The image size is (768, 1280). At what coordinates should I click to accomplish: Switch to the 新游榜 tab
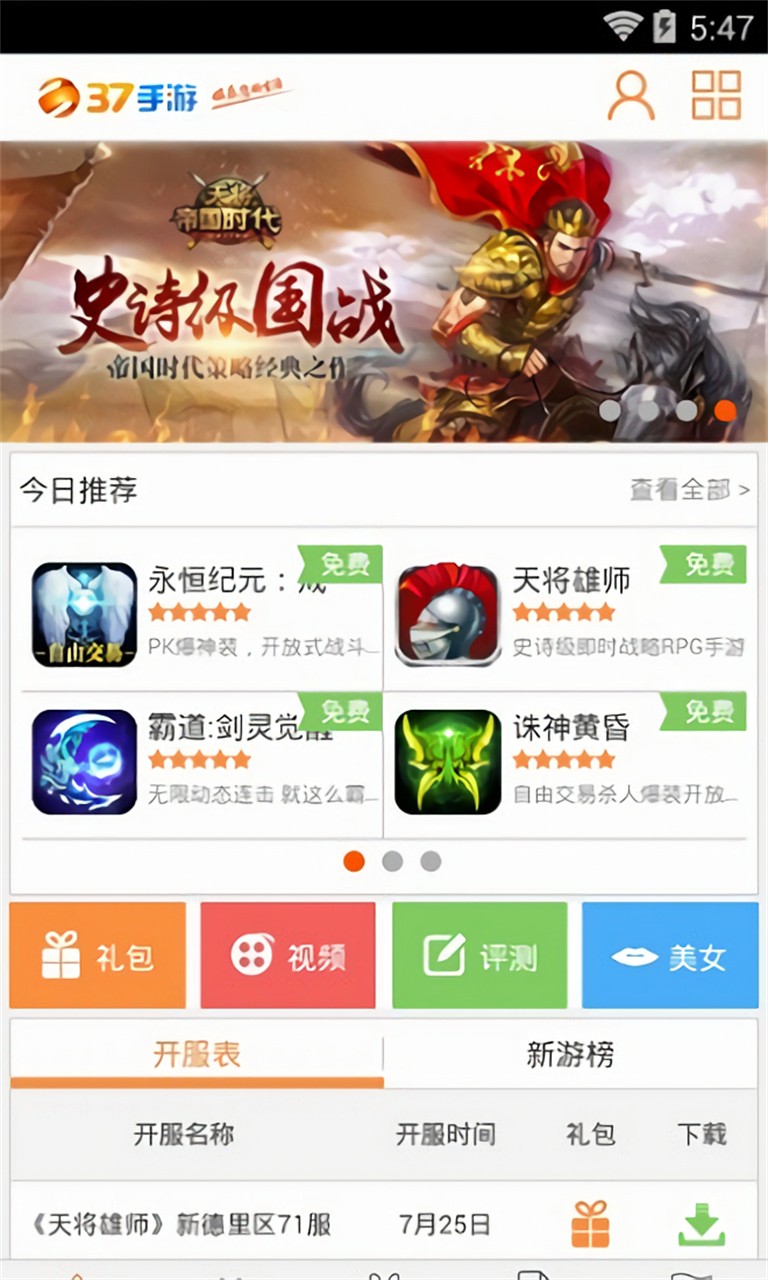[570, 1054]
